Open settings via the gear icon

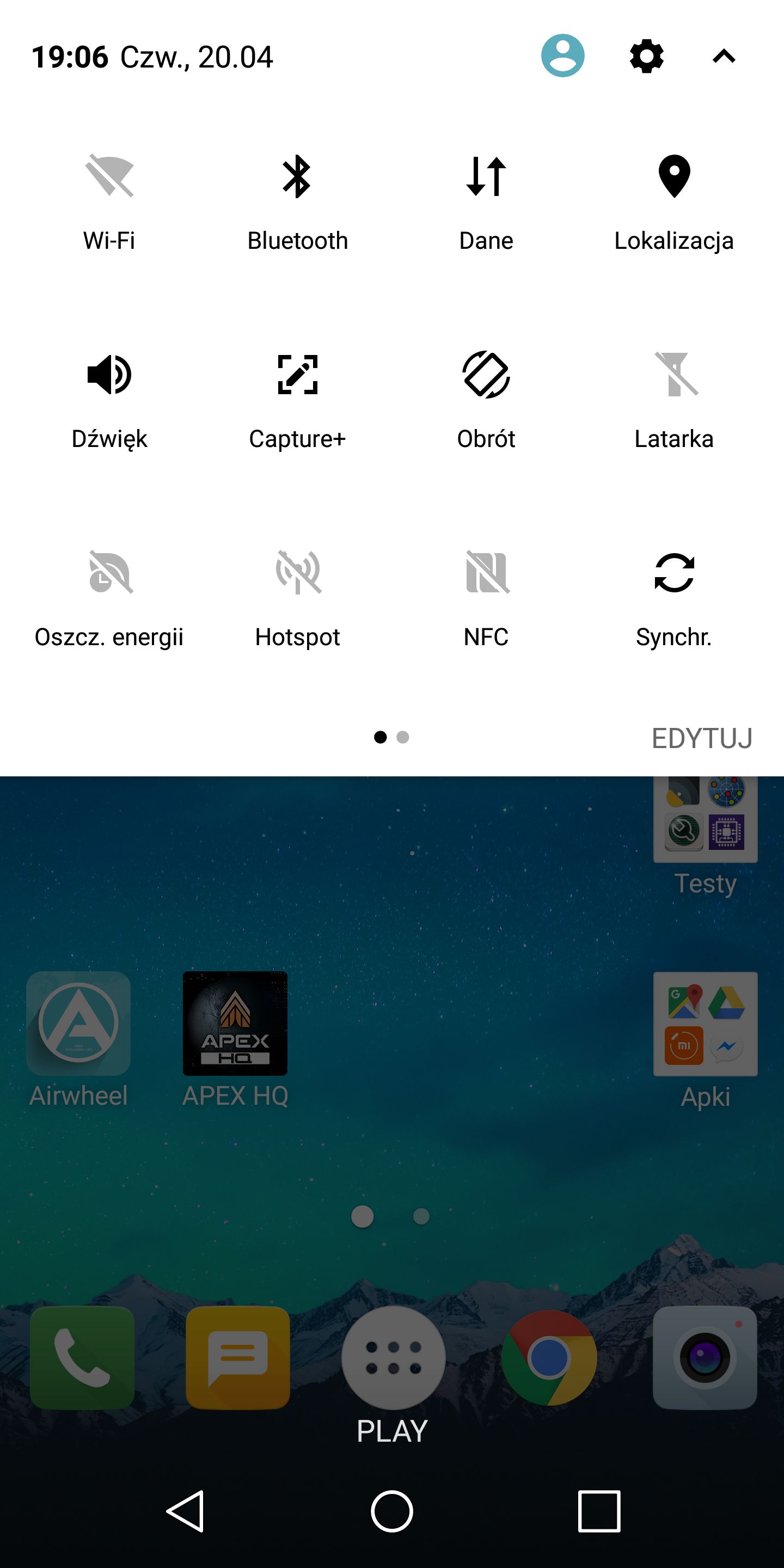tap(646, 57)
